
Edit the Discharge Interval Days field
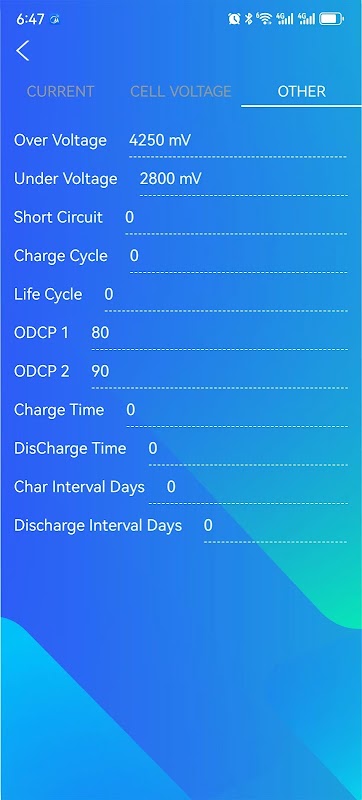tap(275, 526)
